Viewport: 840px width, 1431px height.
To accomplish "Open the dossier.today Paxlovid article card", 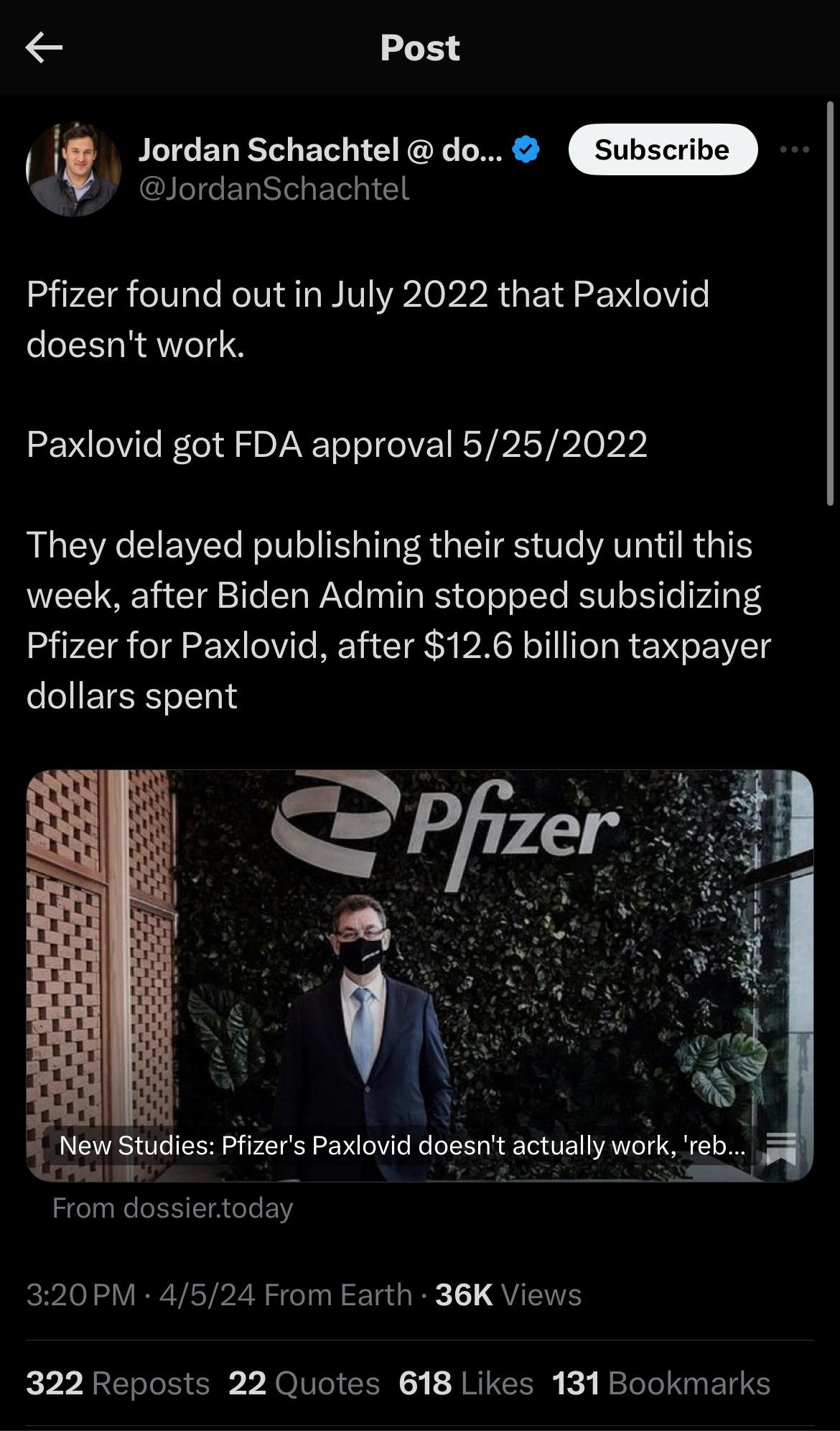I will (x=420, y=976).
